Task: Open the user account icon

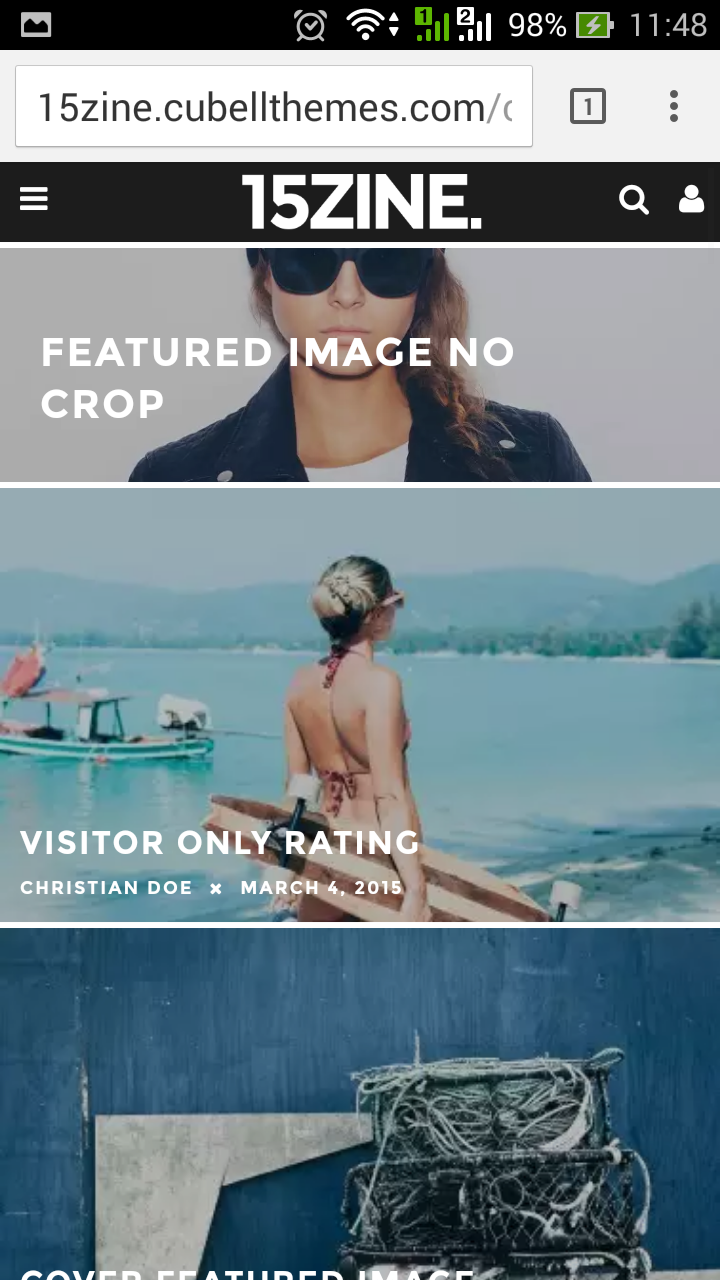Action: [692, 200]
